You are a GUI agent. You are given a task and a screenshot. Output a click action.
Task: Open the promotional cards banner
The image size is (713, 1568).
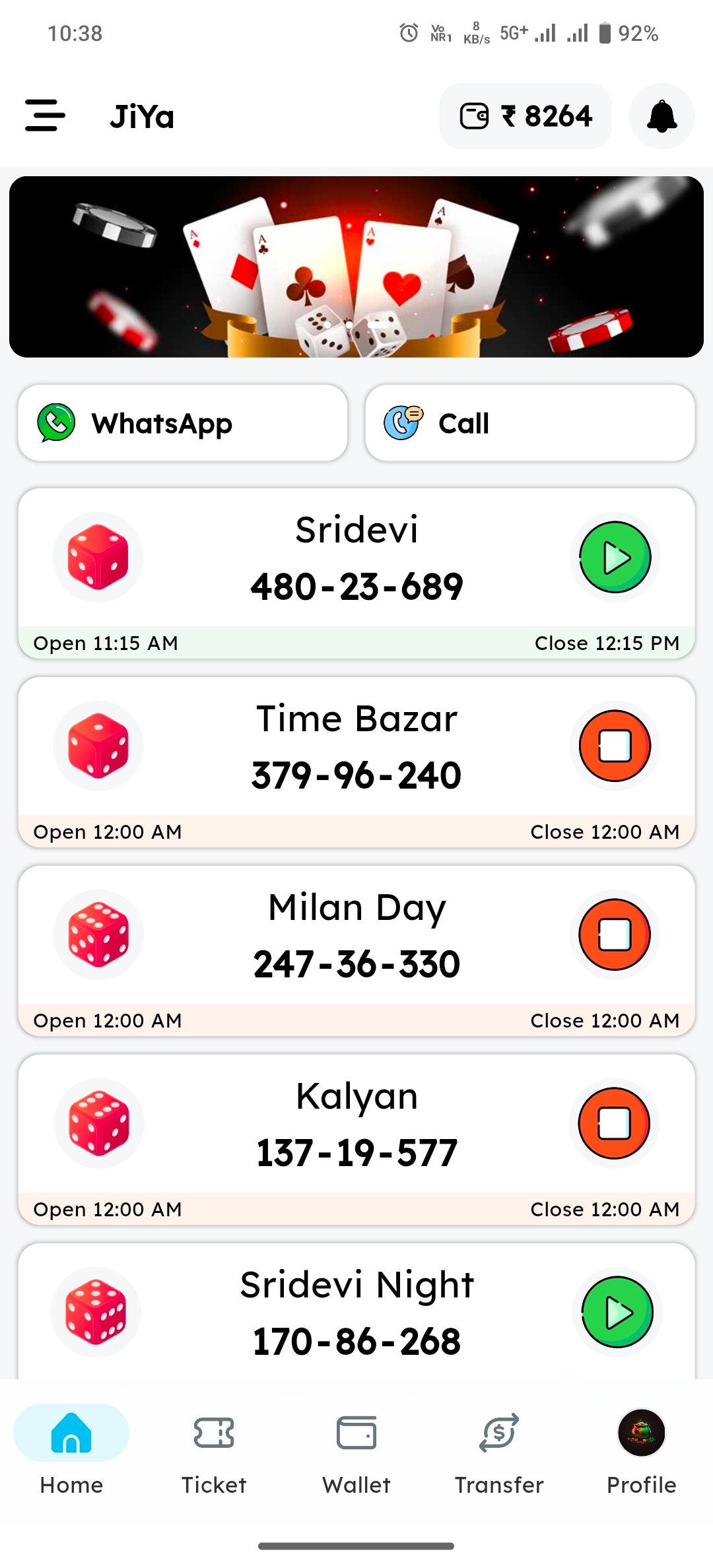click(356, 267)
